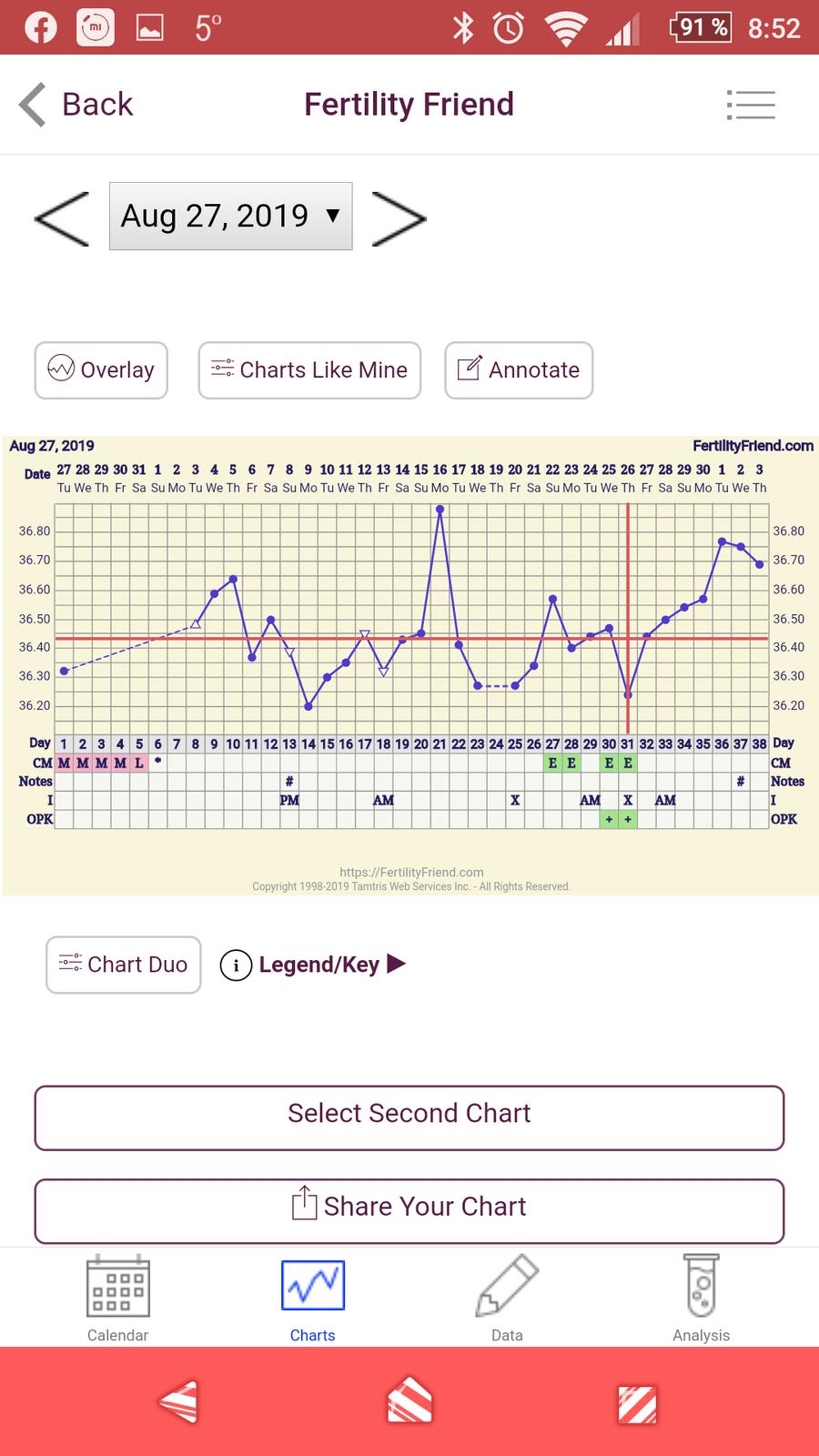The height and width of the screenshot is (1456, 819).
Task: Open Chart Duo options
Action: click(123, 965)
